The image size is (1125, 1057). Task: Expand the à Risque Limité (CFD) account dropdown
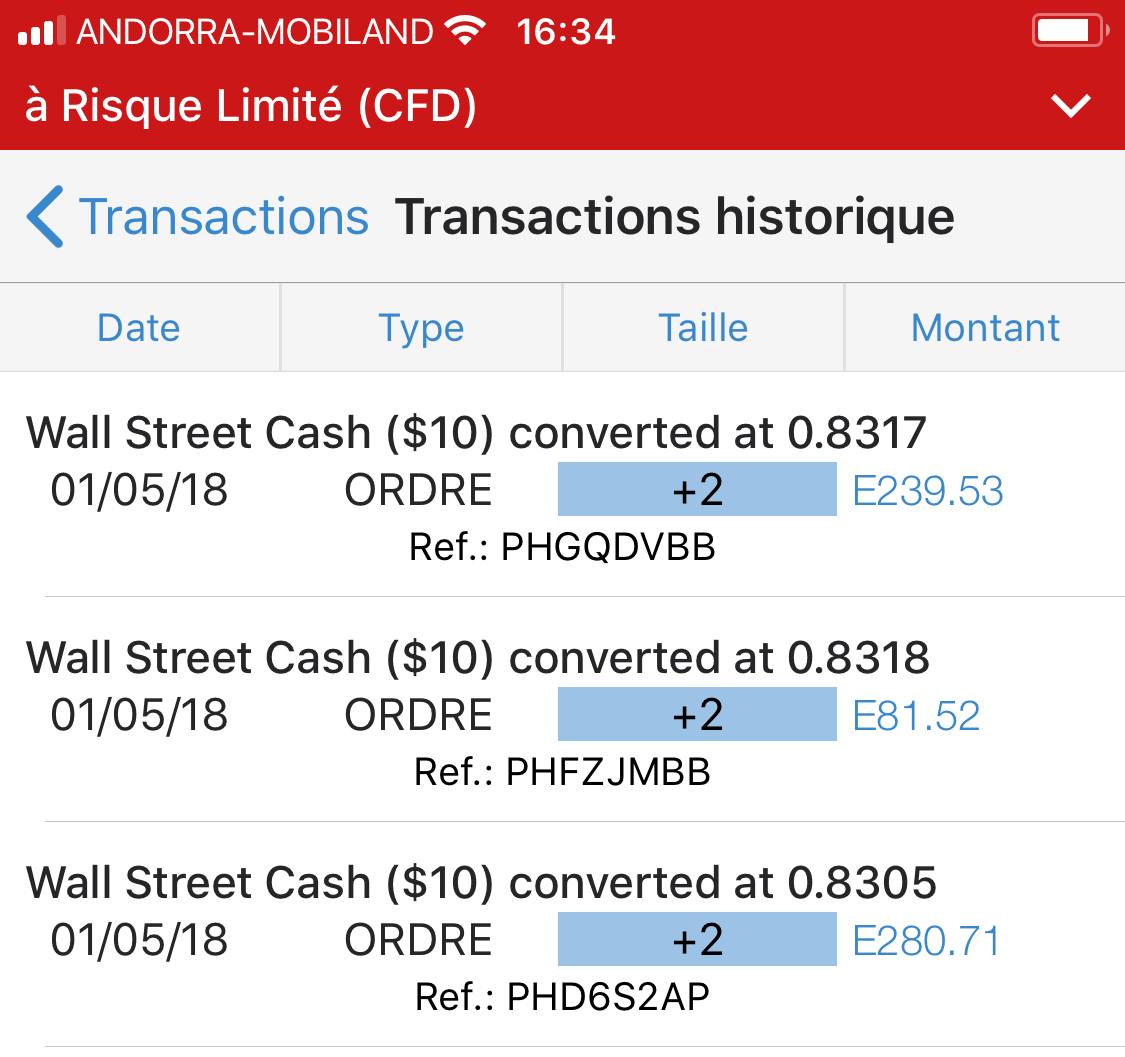click(1070, 106)
